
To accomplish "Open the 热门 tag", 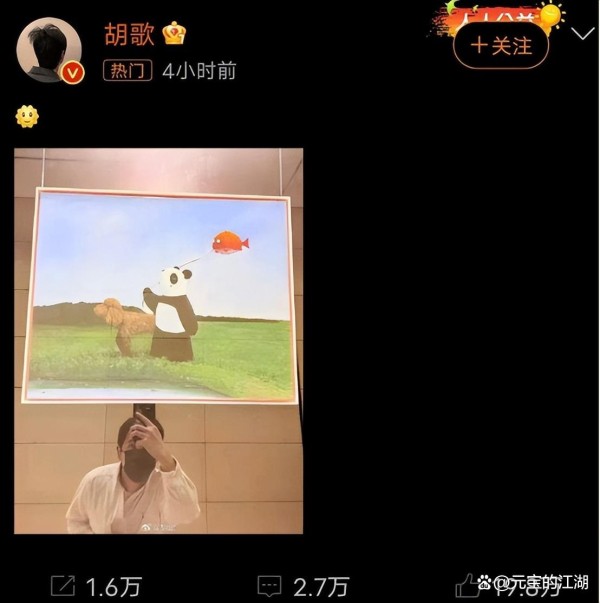I will [127, 71].
